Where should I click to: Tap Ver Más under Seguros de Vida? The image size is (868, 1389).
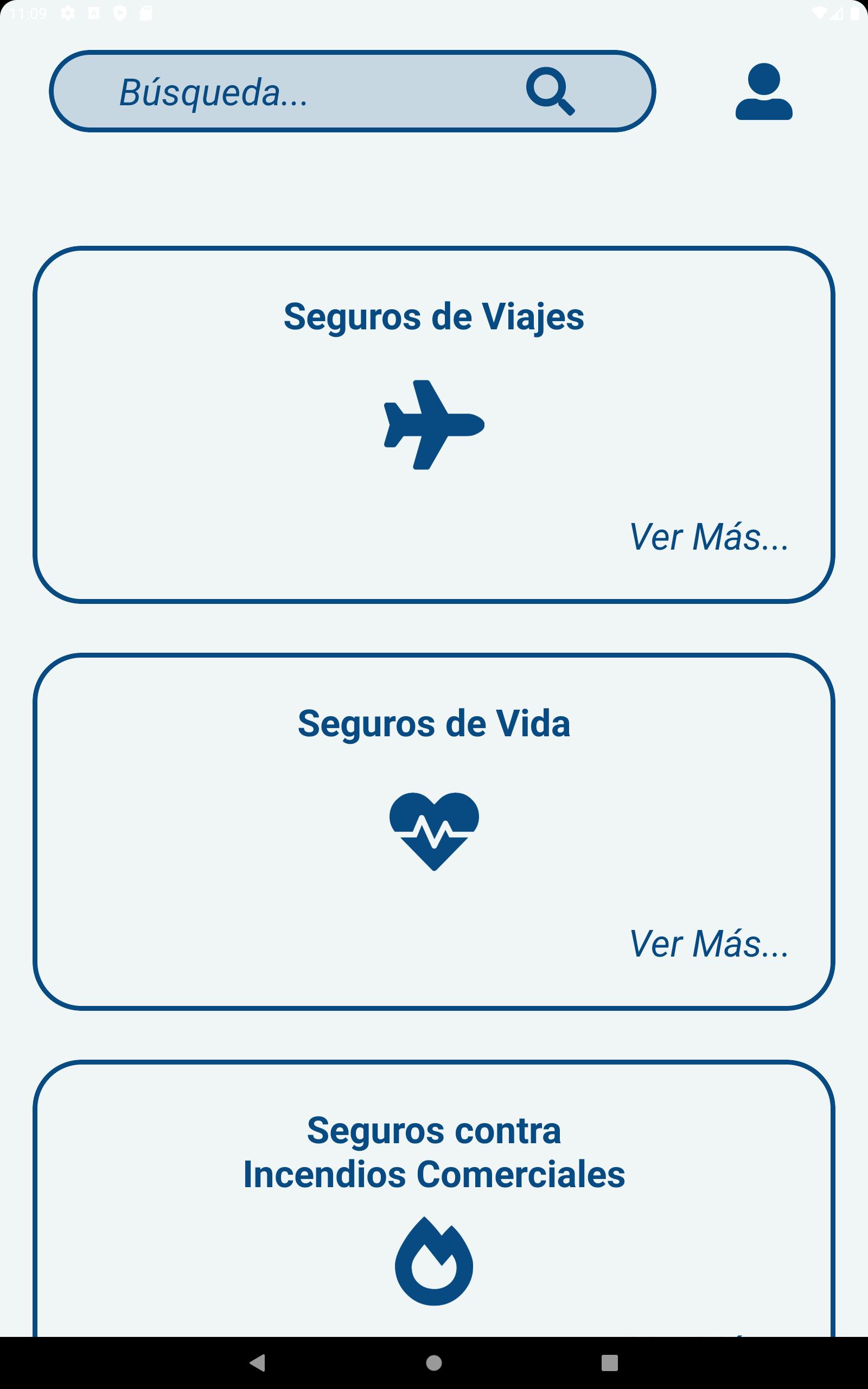tap(709, 944)
